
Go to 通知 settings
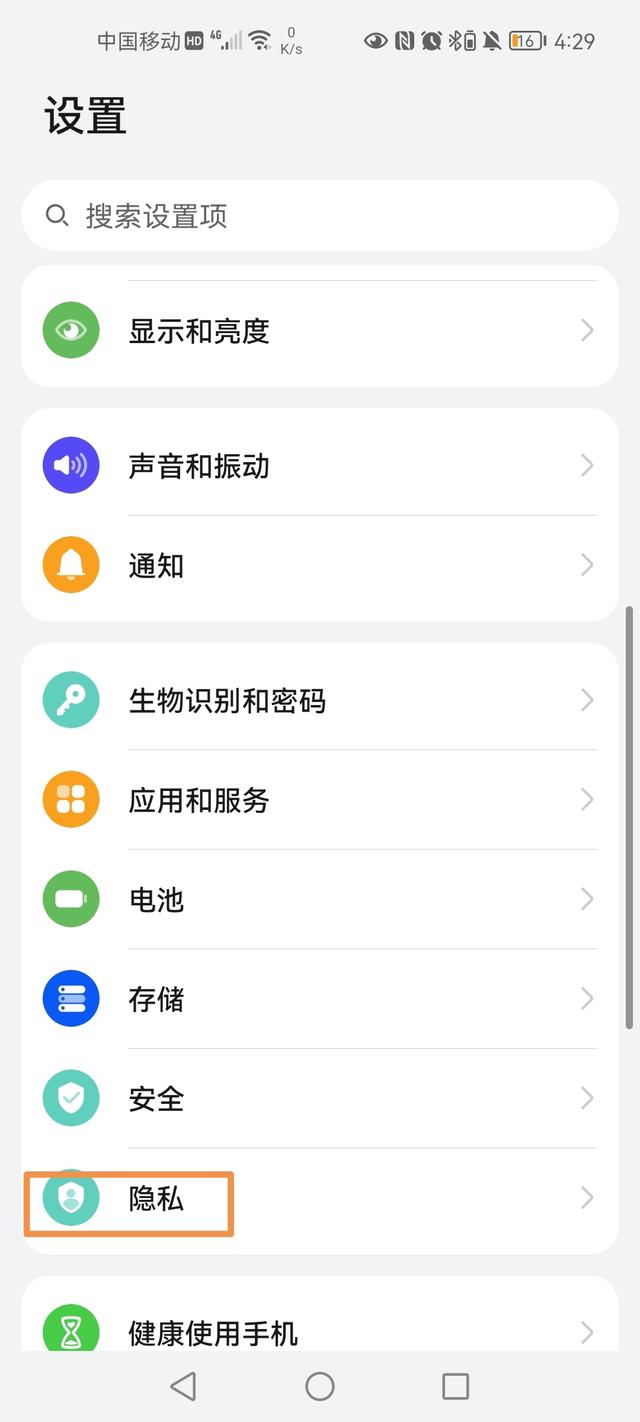[x=320, y=565]
